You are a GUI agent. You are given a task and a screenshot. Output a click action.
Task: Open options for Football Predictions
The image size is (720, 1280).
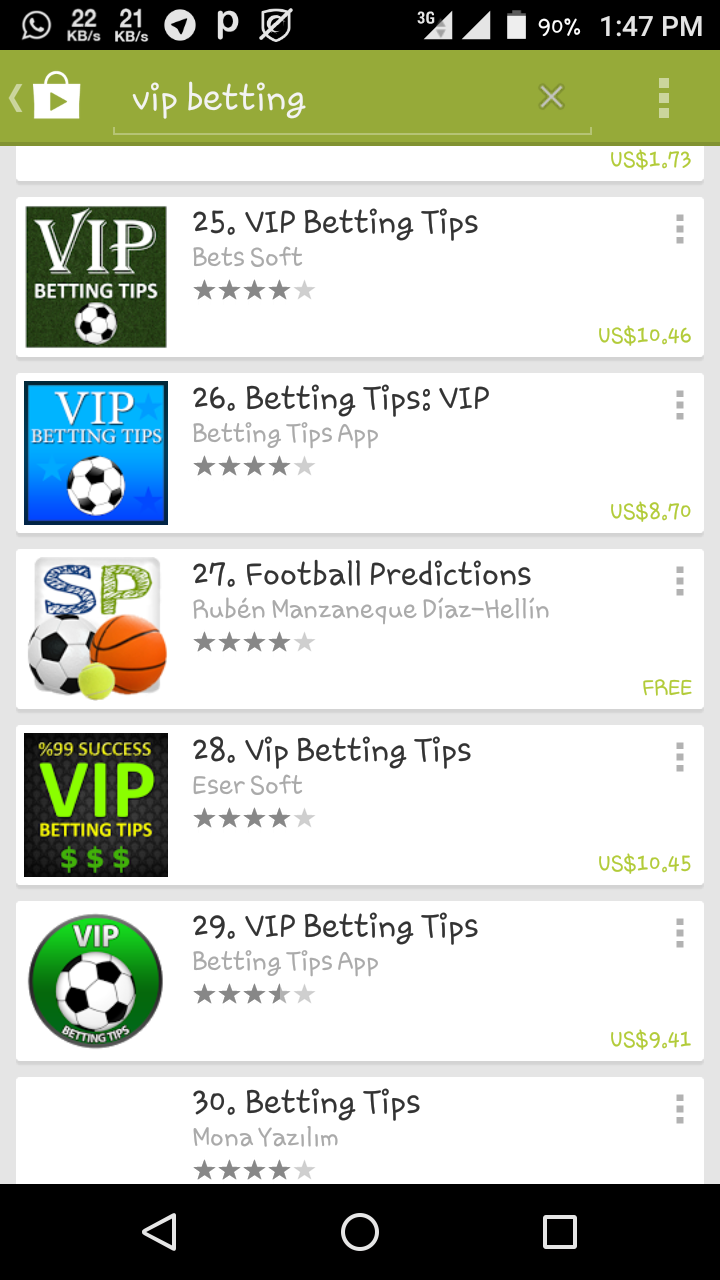point(679,581)
